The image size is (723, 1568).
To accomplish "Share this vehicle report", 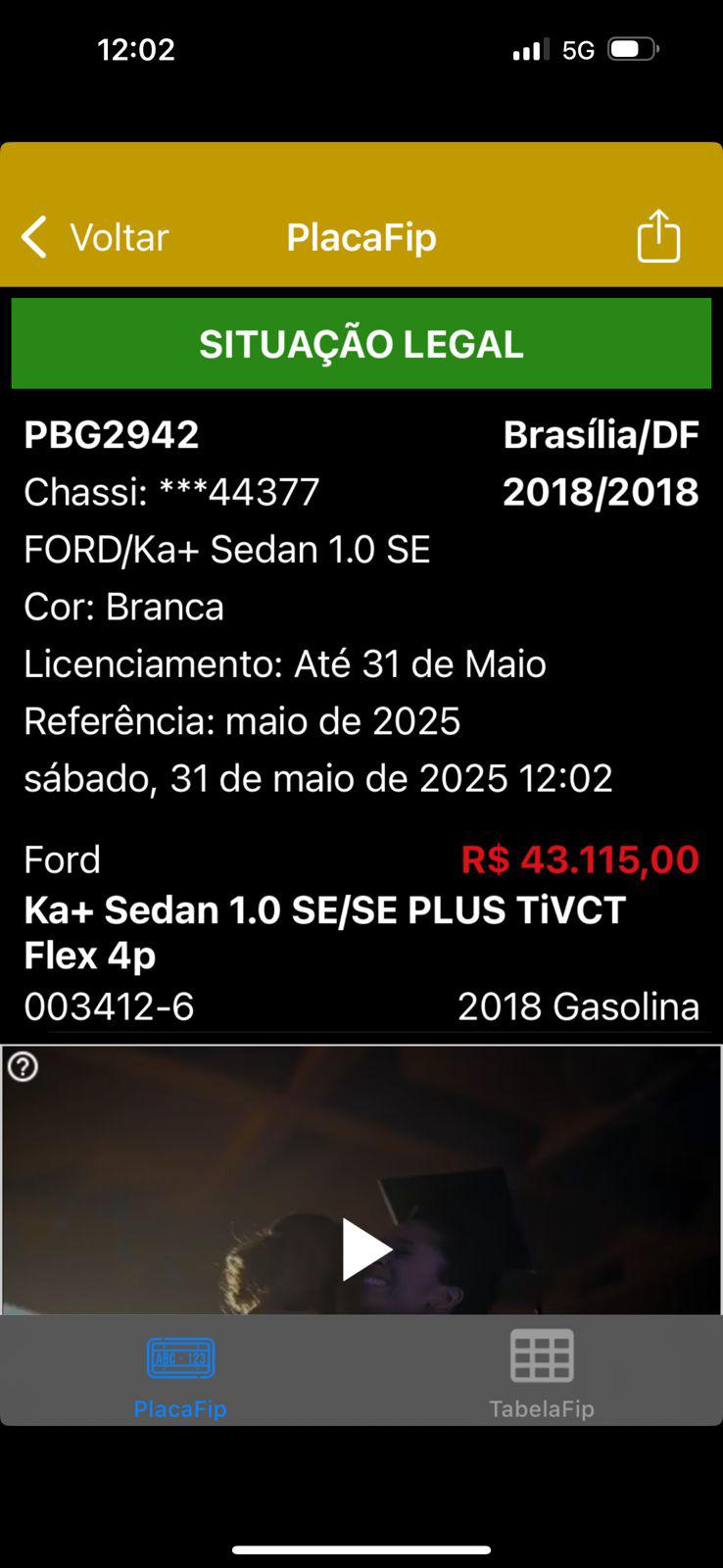I will pos(658,236).
